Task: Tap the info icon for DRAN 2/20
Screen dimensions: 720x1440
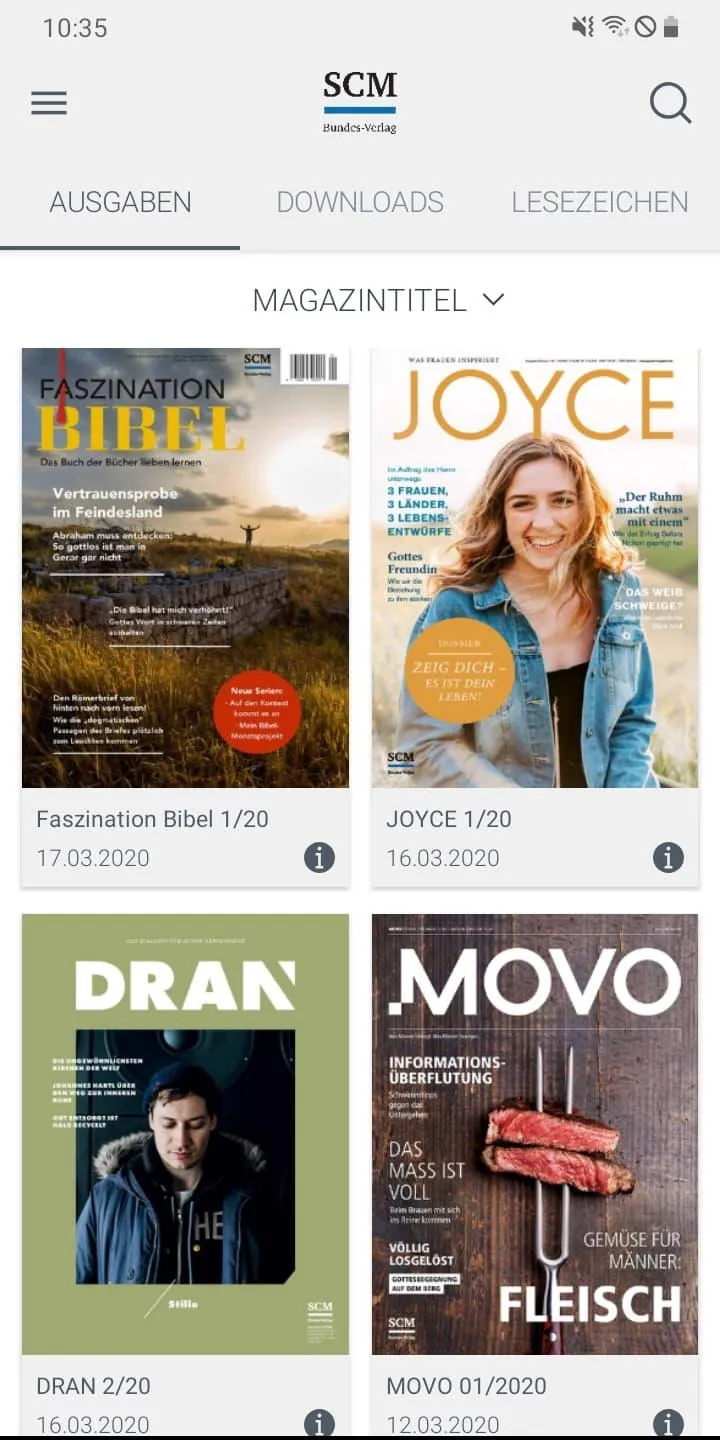Action: coord(319,1423)
